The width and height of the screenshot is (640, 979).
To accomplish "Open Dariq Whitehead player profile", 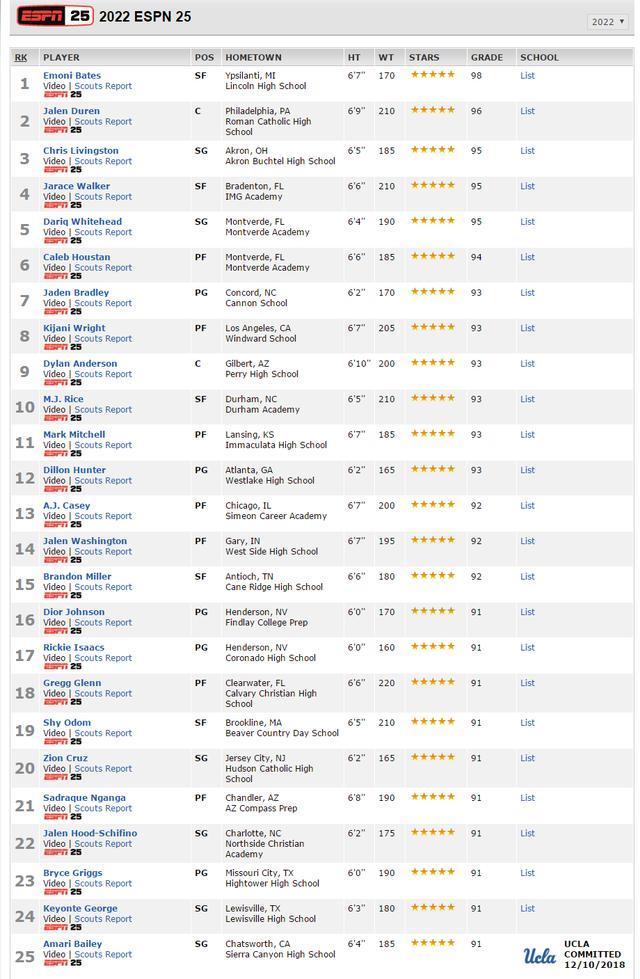I will point(82,222).
